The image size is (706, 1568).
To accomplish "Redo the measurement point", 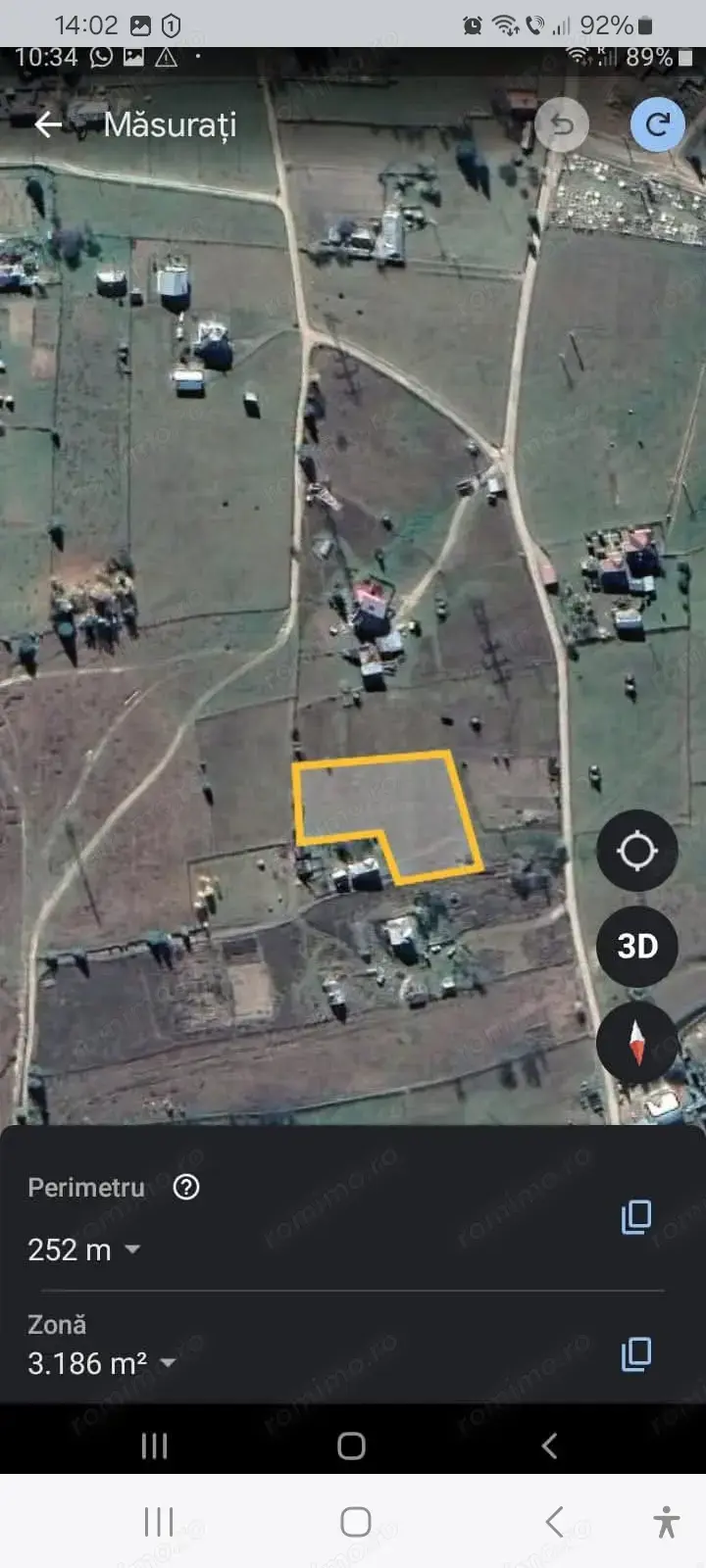I will 657,123.
